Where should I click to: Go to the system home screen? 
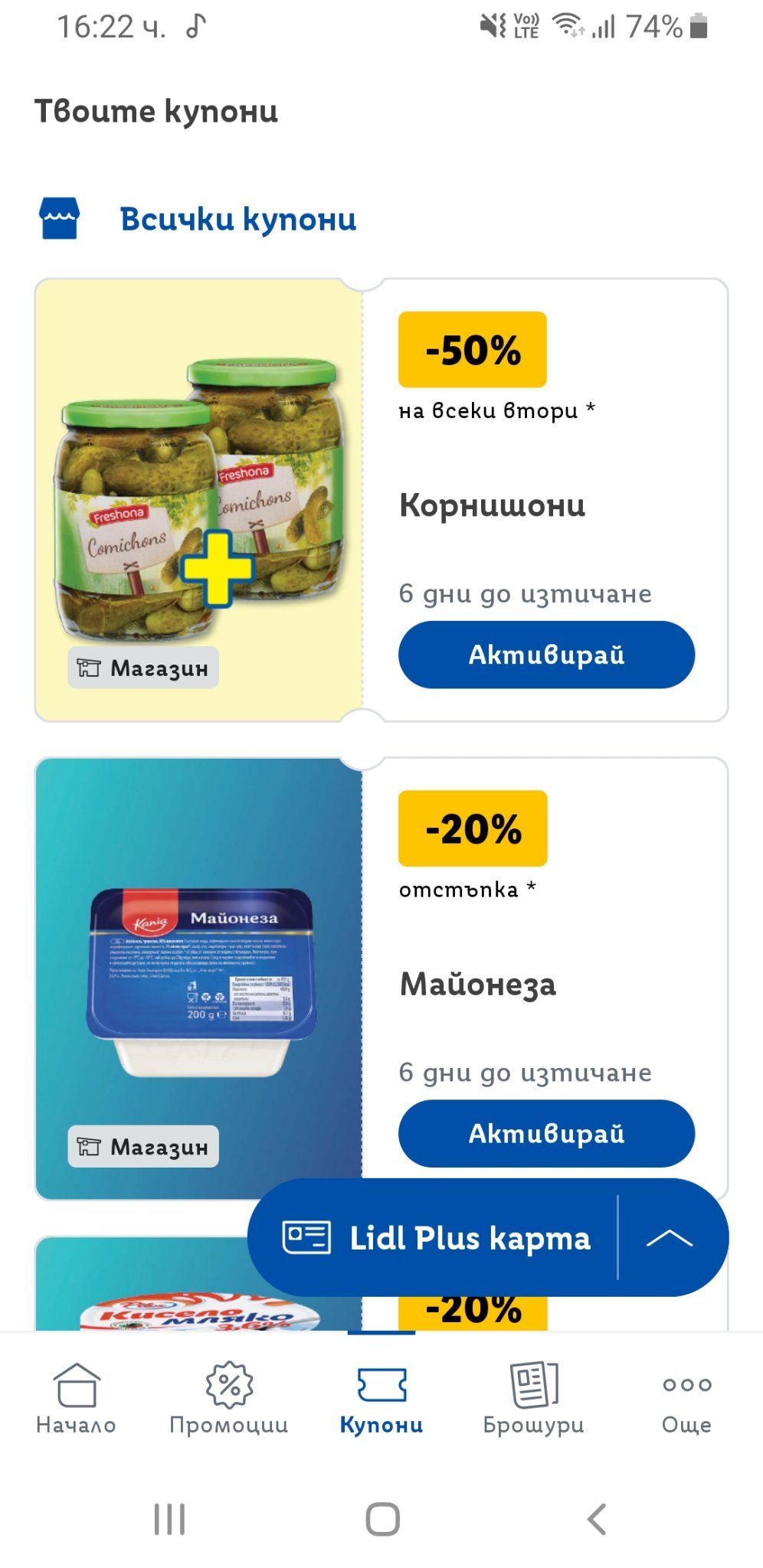click(x=382, y=1519)
